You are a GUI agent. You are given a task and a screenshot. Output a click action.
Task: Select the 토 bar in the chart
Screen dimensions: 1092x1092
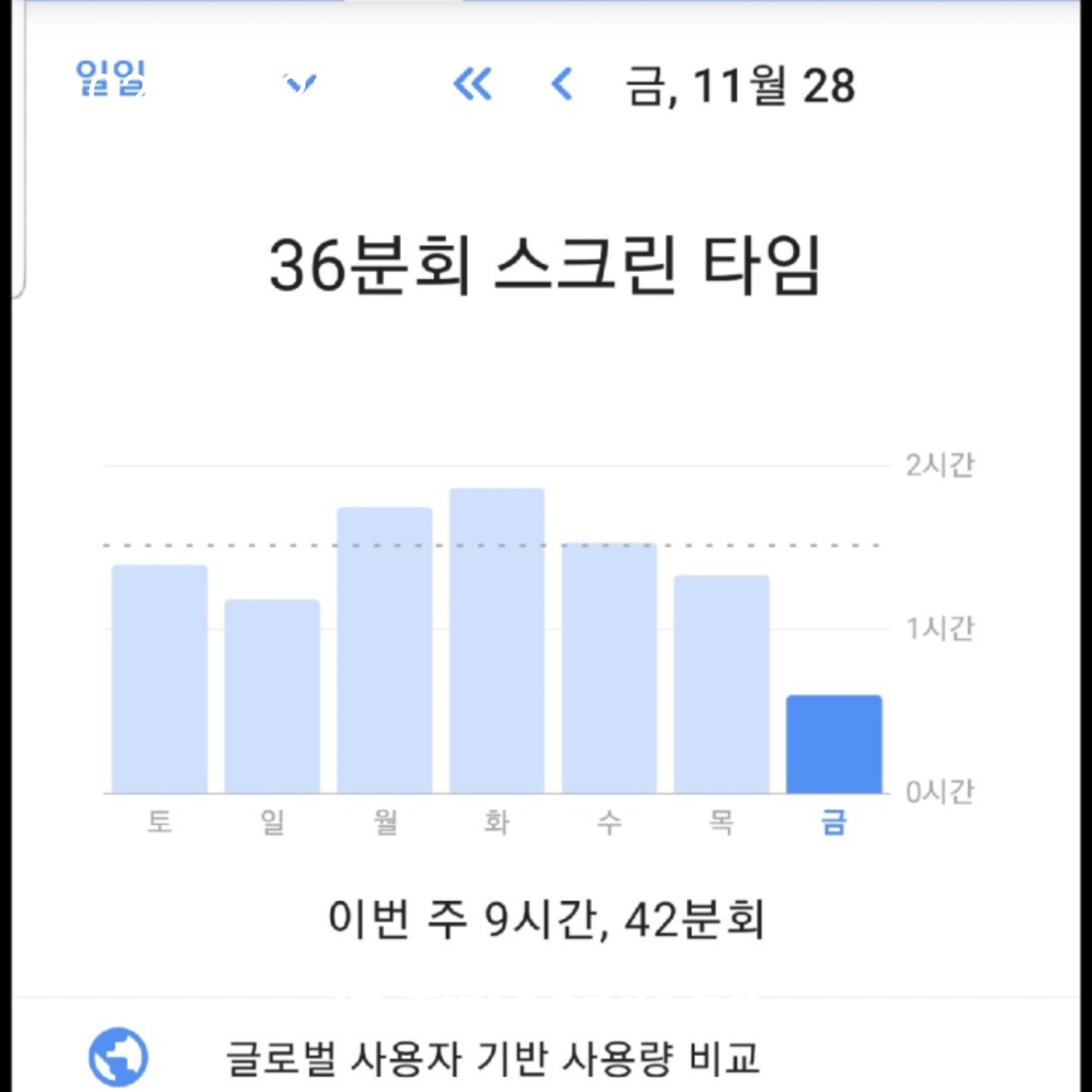click(159, 679)
